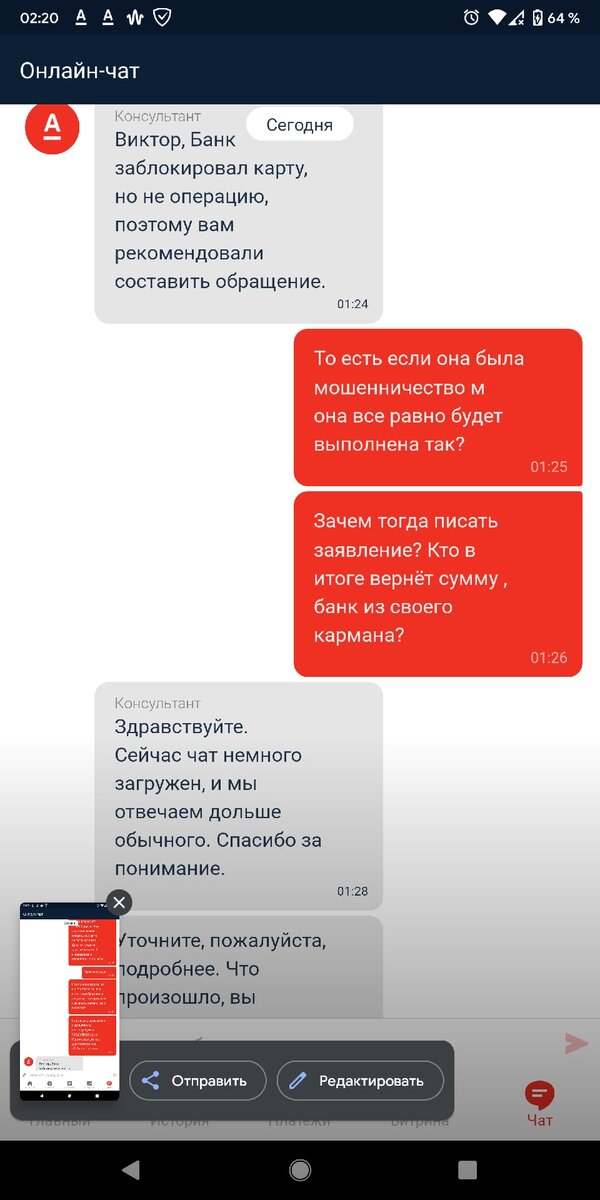600x1200 pixels.
Task: Go to the home screen
Action: (x=300, y=1169)
